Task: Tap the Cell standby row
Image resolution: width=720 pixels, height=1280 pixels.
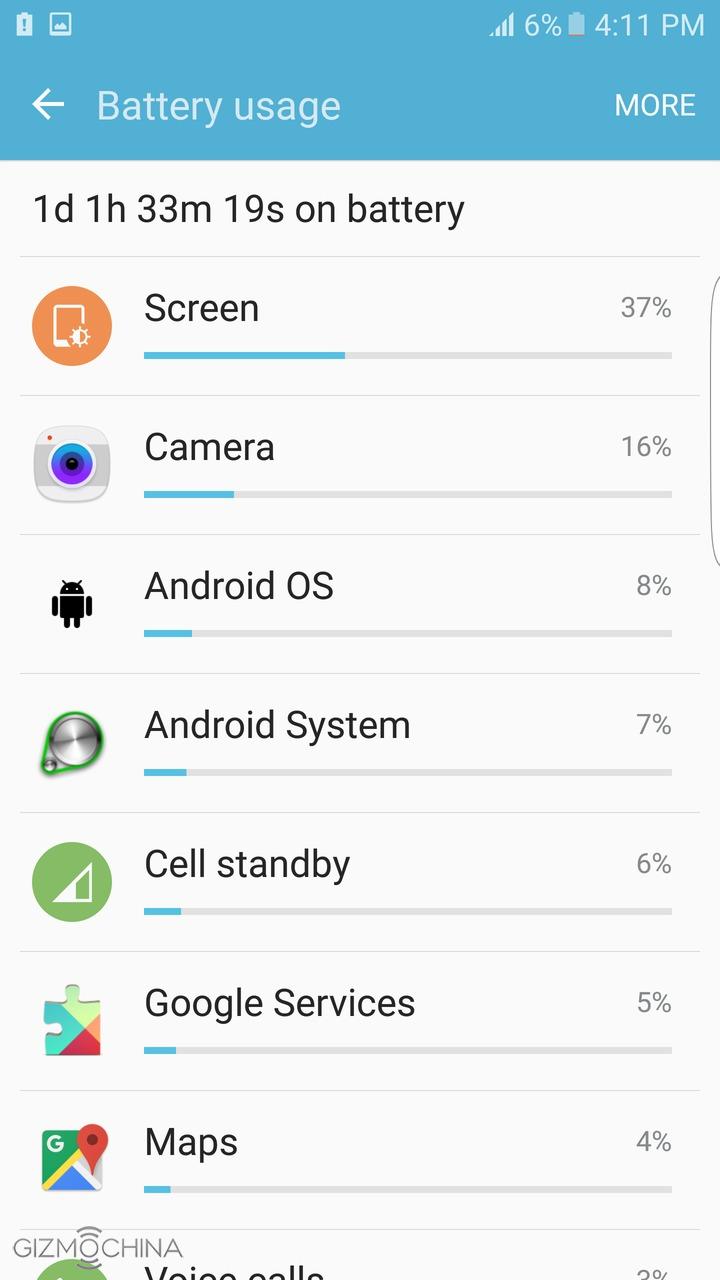Action: pos(360,882)
